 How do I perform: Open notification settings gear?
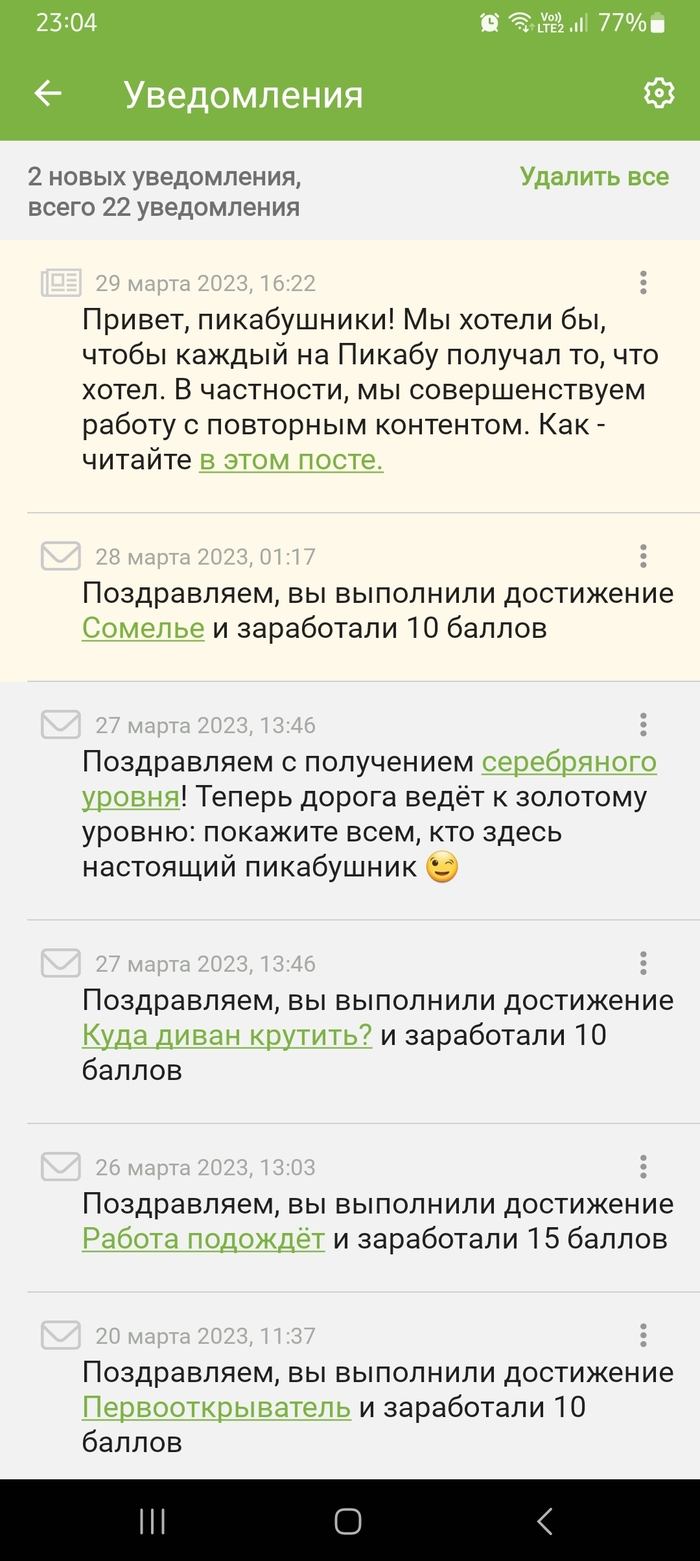658,94
